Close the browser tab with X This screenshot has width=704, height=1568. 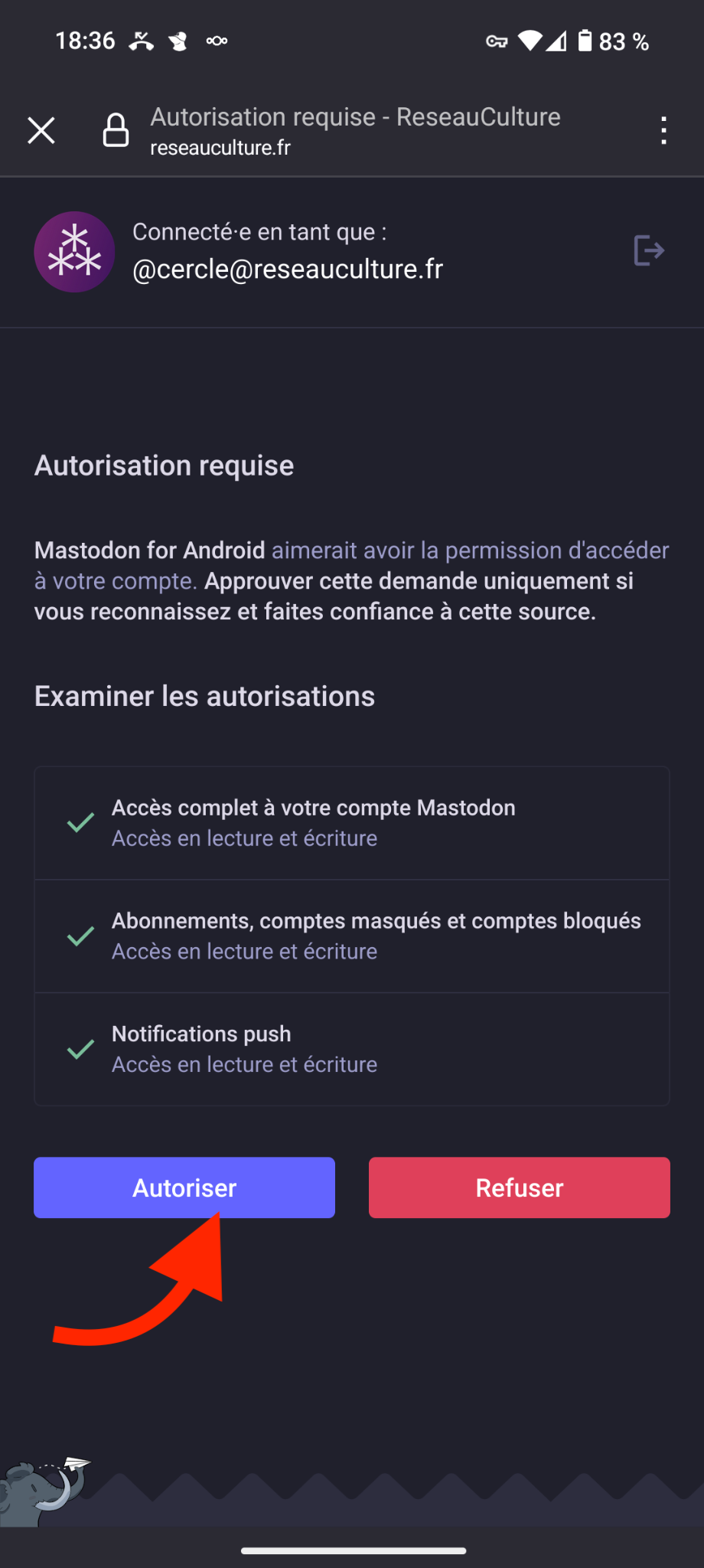[41, 130]
